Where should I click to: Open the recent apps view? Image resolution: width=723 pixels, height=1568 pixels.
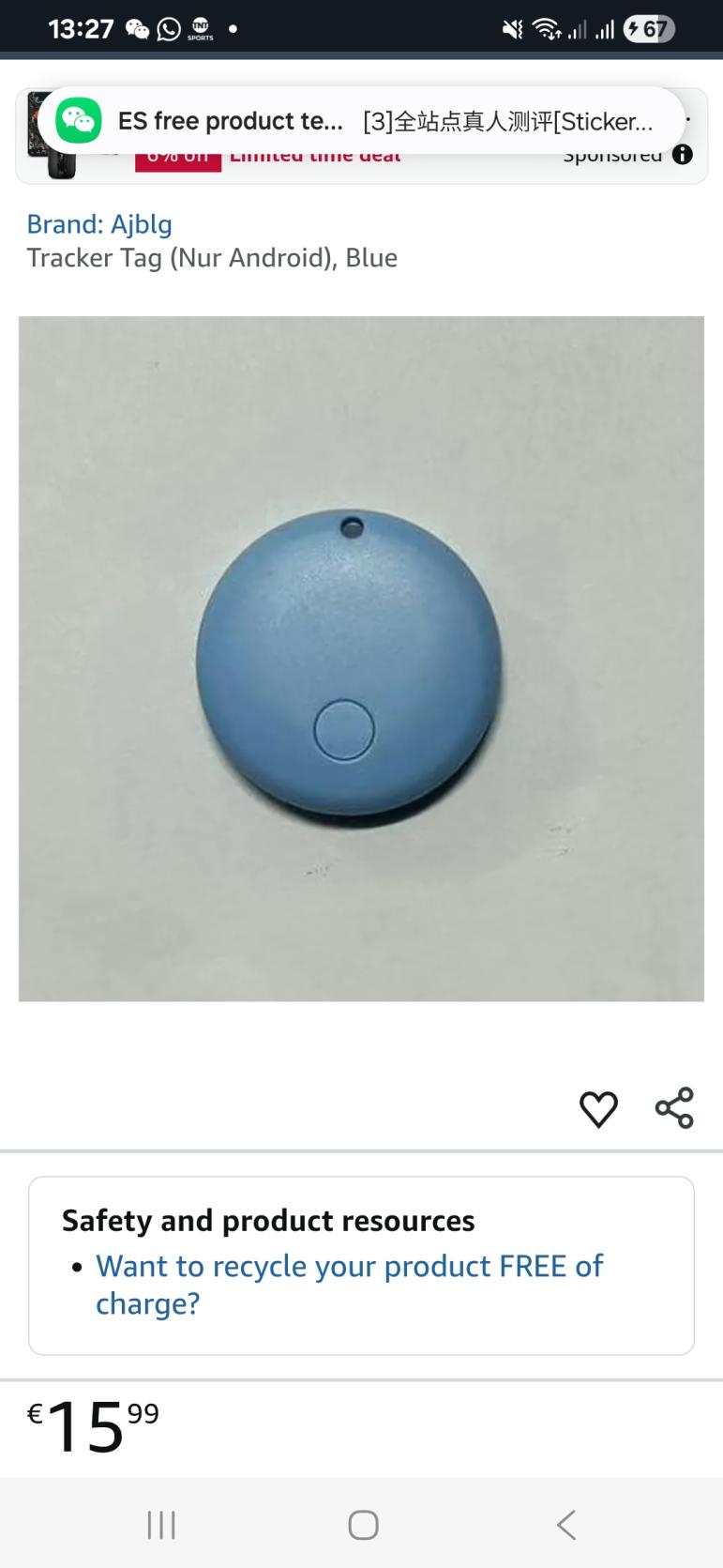161,1525
